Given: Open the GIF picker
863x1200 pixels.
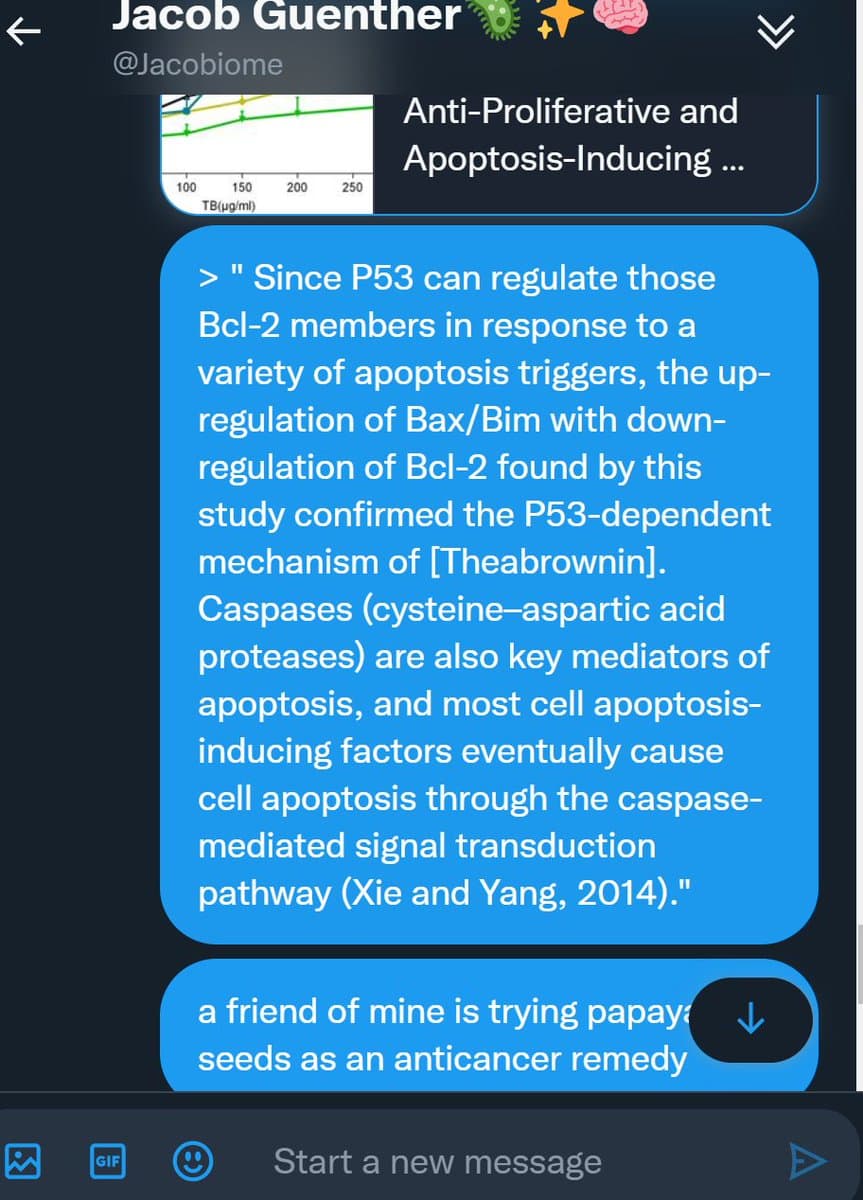Looking at the screenshot, I should [105, 1161].
